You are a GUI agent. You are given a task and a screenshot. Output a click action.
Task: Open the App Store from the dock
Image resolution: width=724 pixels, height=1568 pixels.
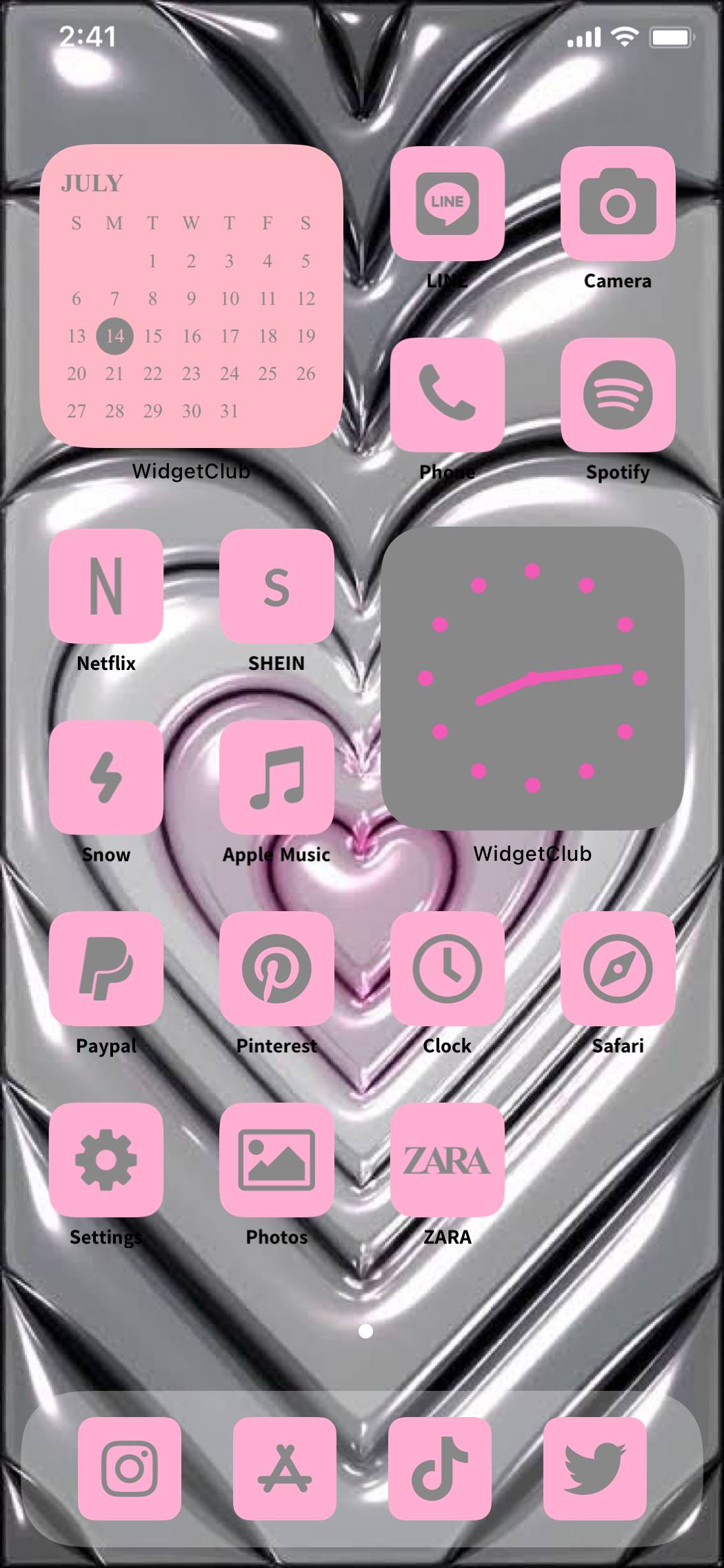pos(285,1468)
